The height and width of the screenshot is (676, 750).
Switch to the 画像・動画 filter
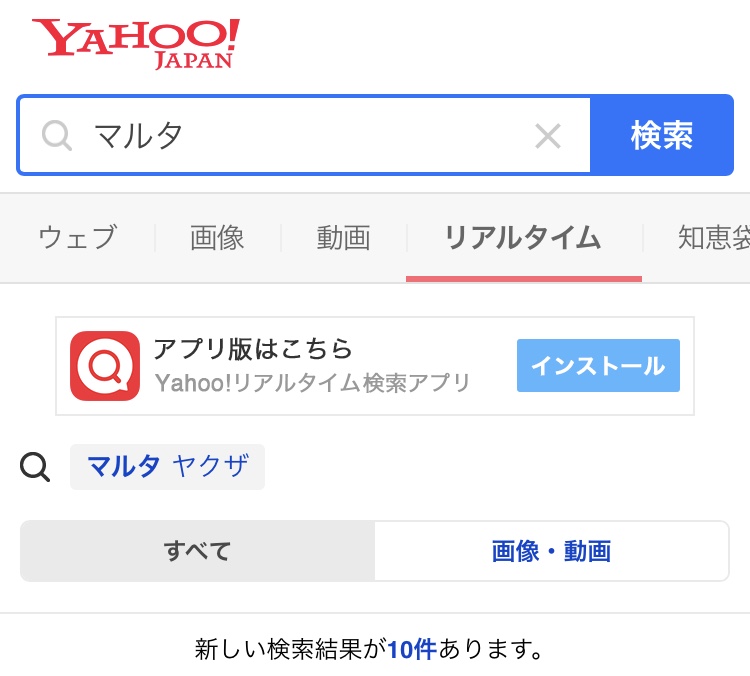[x=551, y=551]
